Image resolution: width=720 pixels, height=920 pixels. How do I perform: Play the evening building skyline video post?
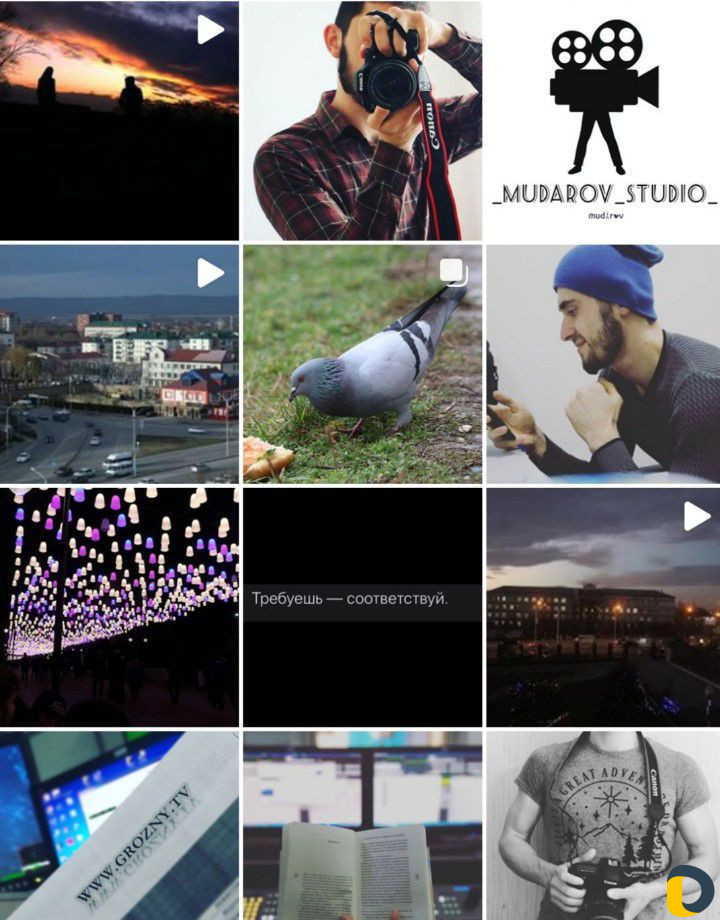point(604,607)
